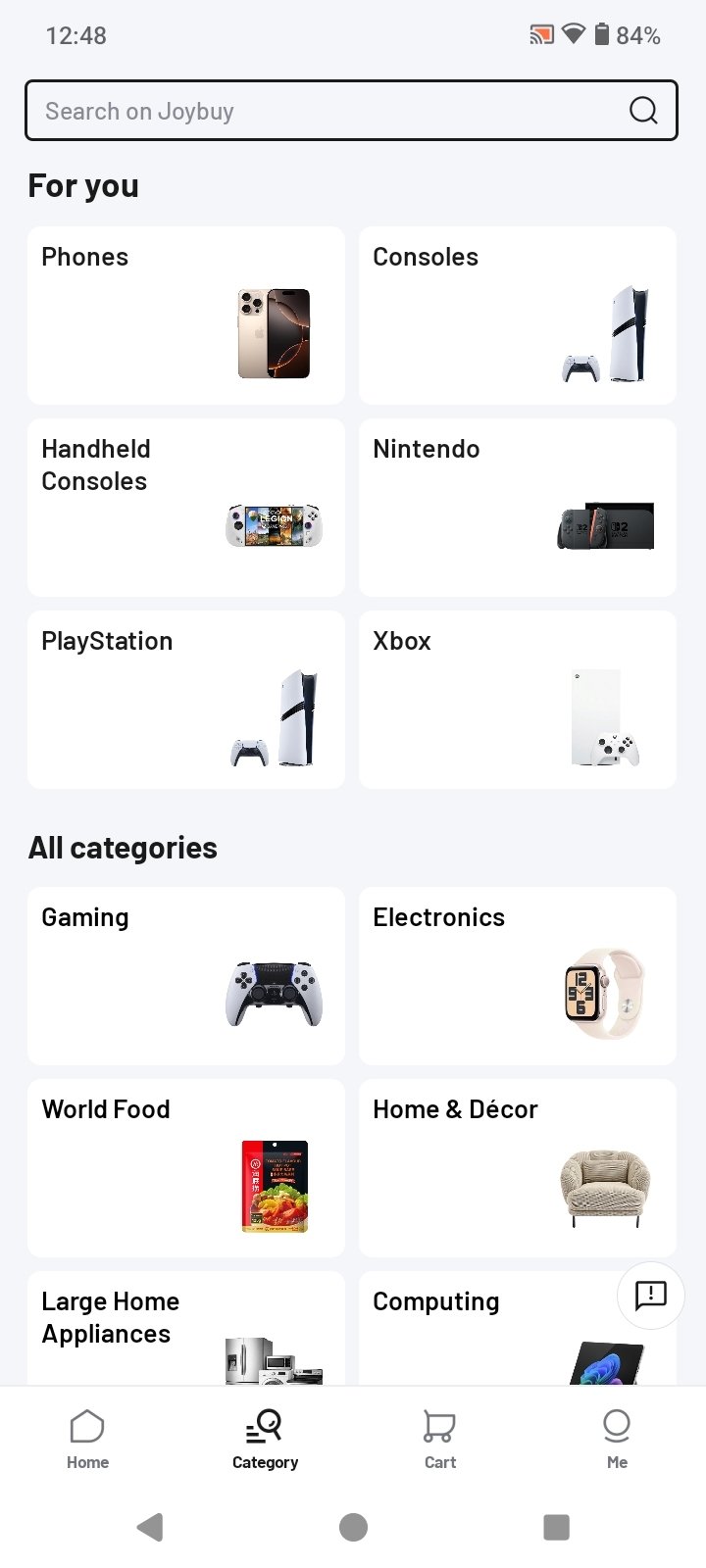The height and width of the screenshot is (1568, 706).
Task: Open the World Food category
Action: pos(186,1168)
